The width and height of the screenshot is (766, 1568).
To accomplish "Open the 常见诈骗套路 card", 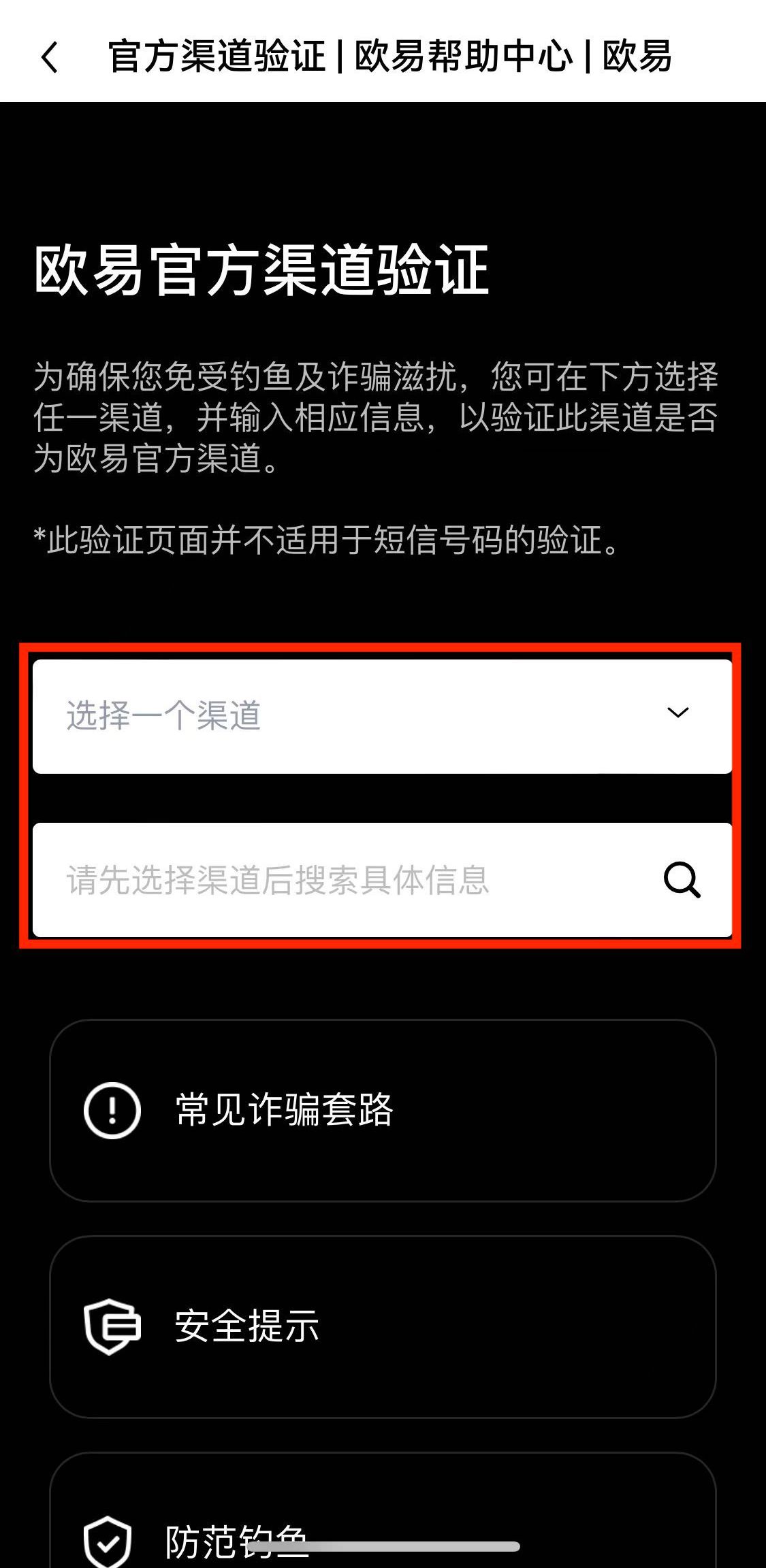I will [382, 1110].
